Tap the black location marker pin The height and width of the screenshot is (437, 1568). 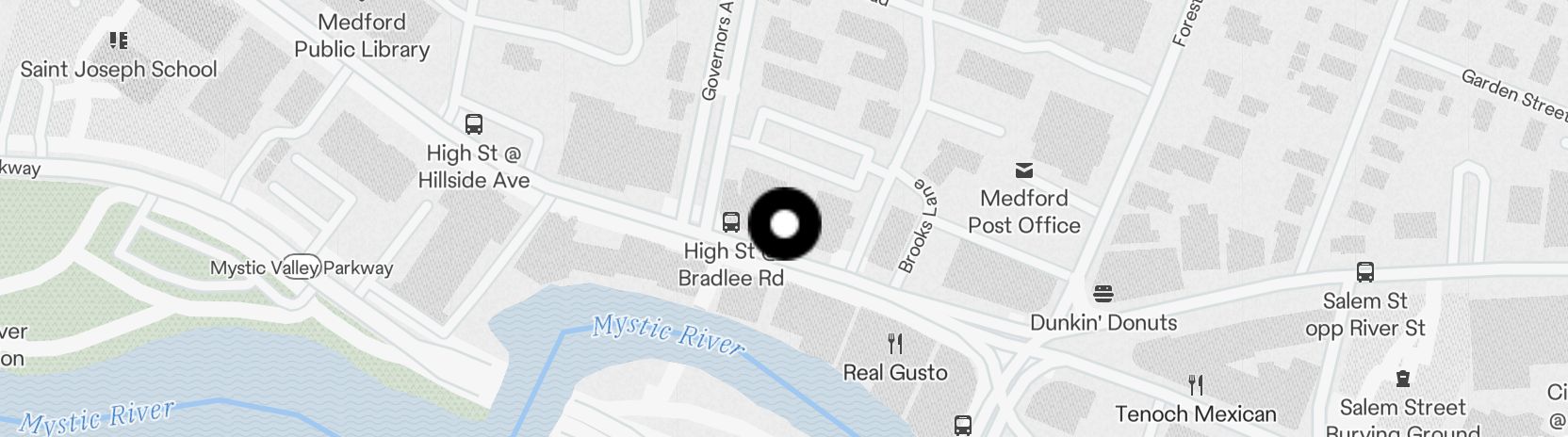click(x=784, y=224)
